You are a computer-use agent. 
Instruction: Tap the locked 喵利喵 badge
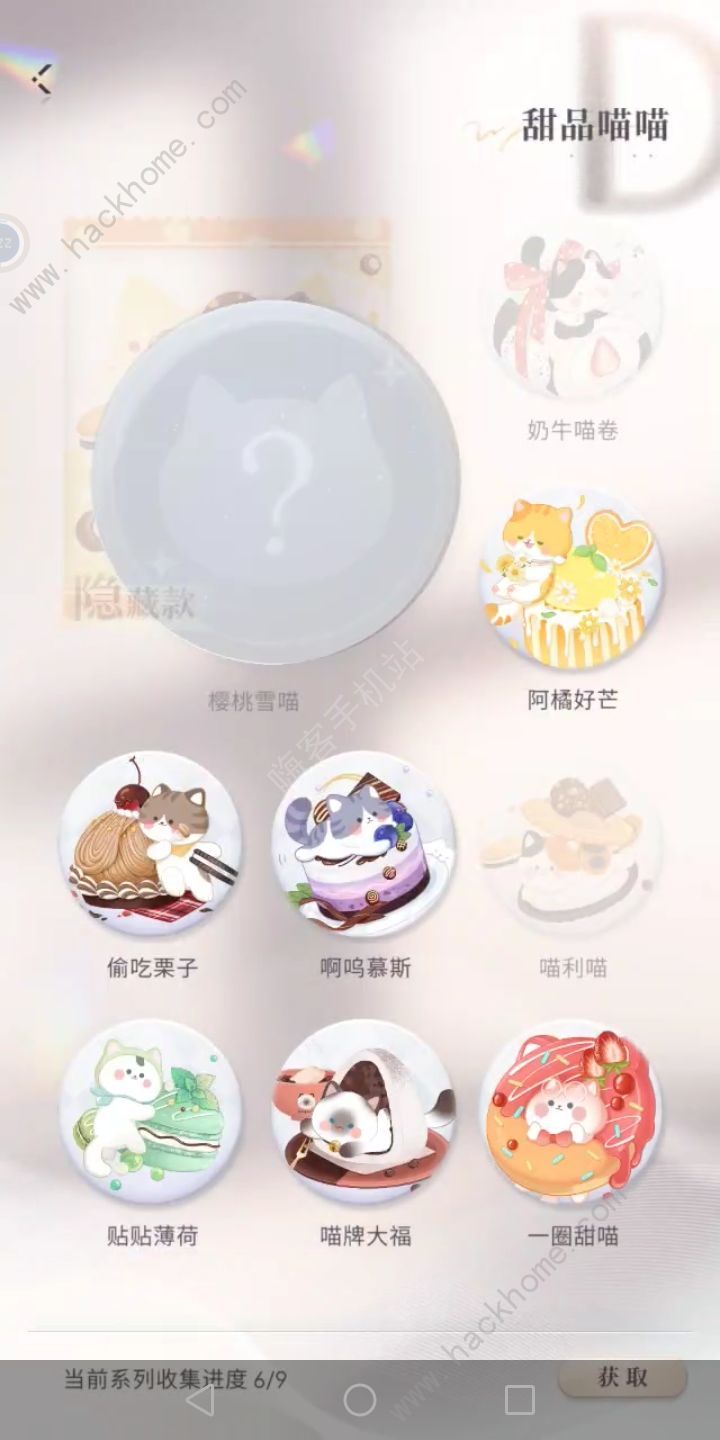pyautogui.click(x=572, y=843)
